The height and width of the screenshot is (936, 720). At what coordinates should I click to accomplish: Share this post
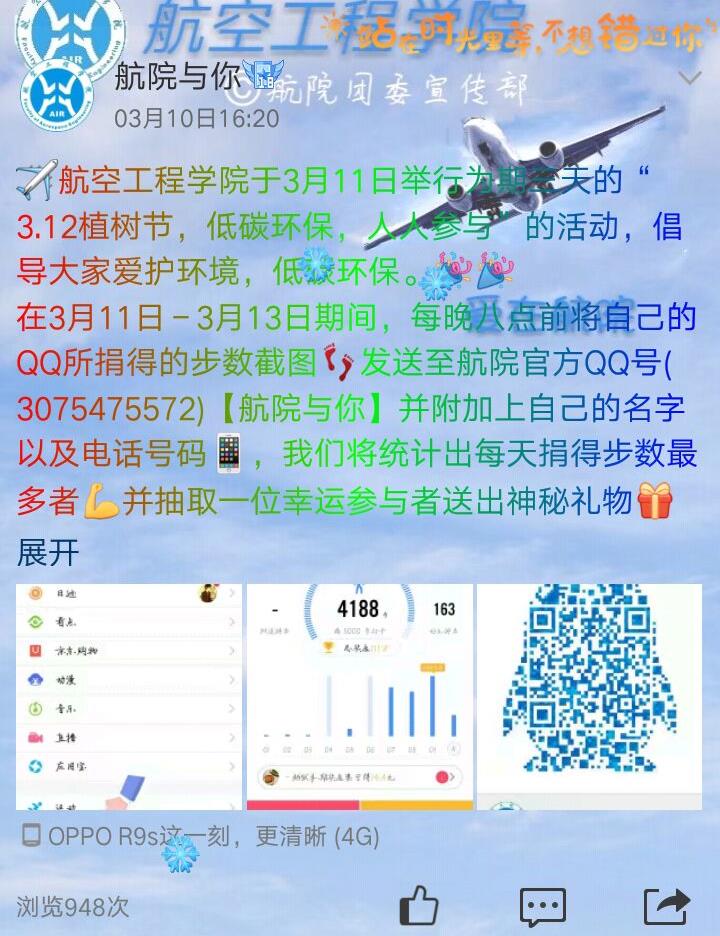coord(666,906)
